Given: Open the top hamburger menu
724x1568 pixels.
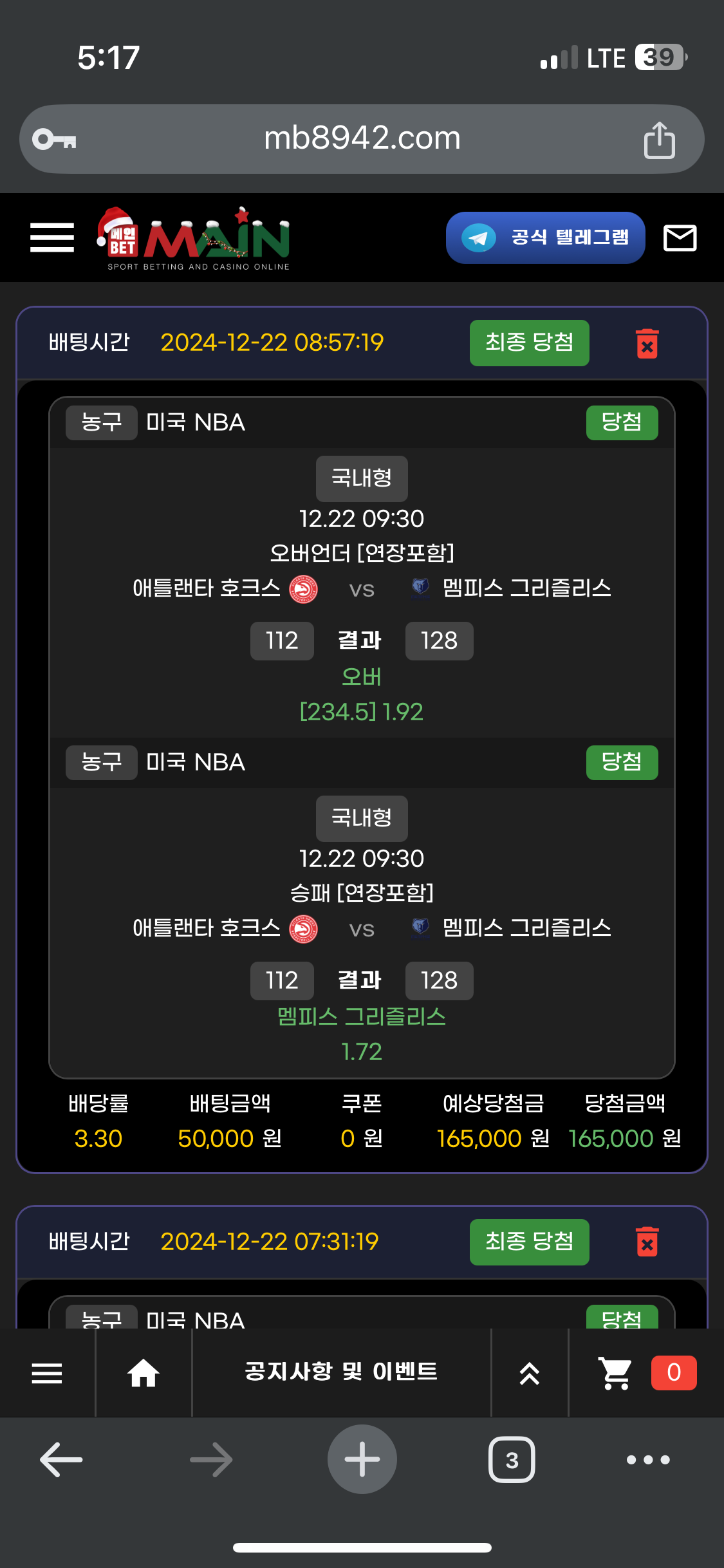Looking at the screenshot, I should click(52, 238).
